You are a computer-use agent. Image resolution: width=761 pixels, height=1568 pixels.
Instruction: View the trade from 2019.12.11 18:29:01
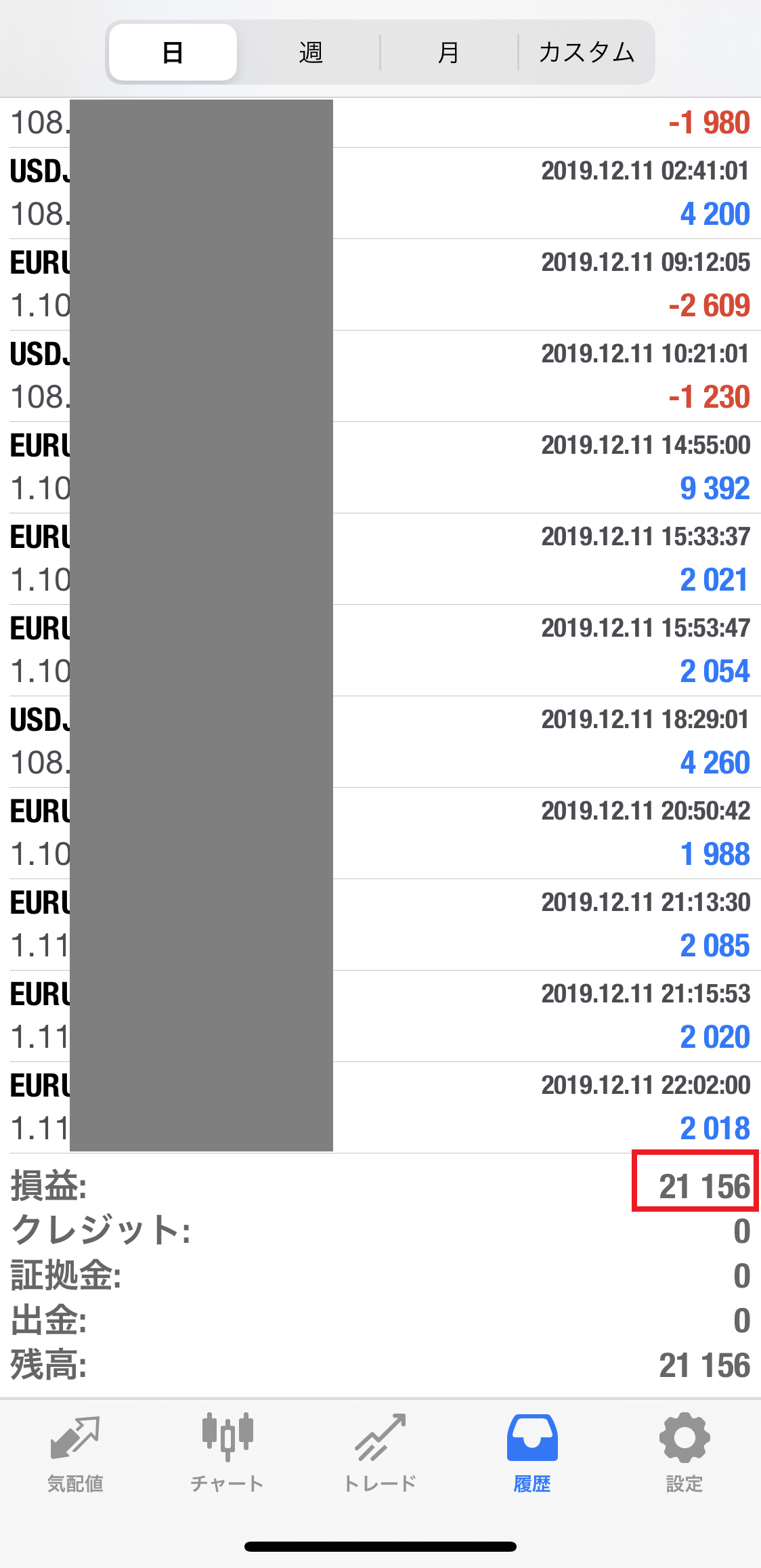380,742
